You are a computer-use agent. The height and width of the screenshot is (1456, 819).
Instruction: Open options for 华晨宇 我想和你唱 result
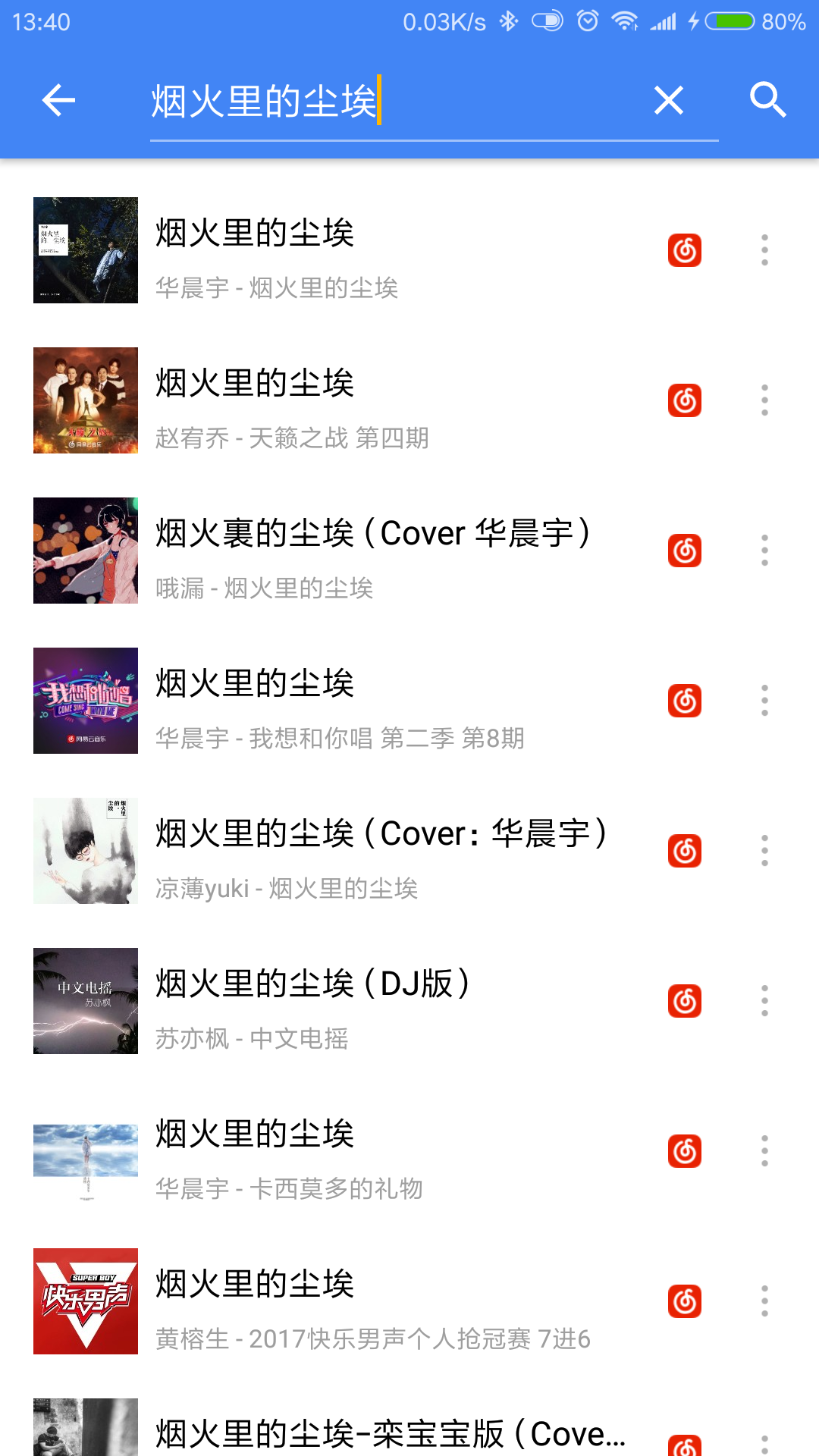(764, 701)
